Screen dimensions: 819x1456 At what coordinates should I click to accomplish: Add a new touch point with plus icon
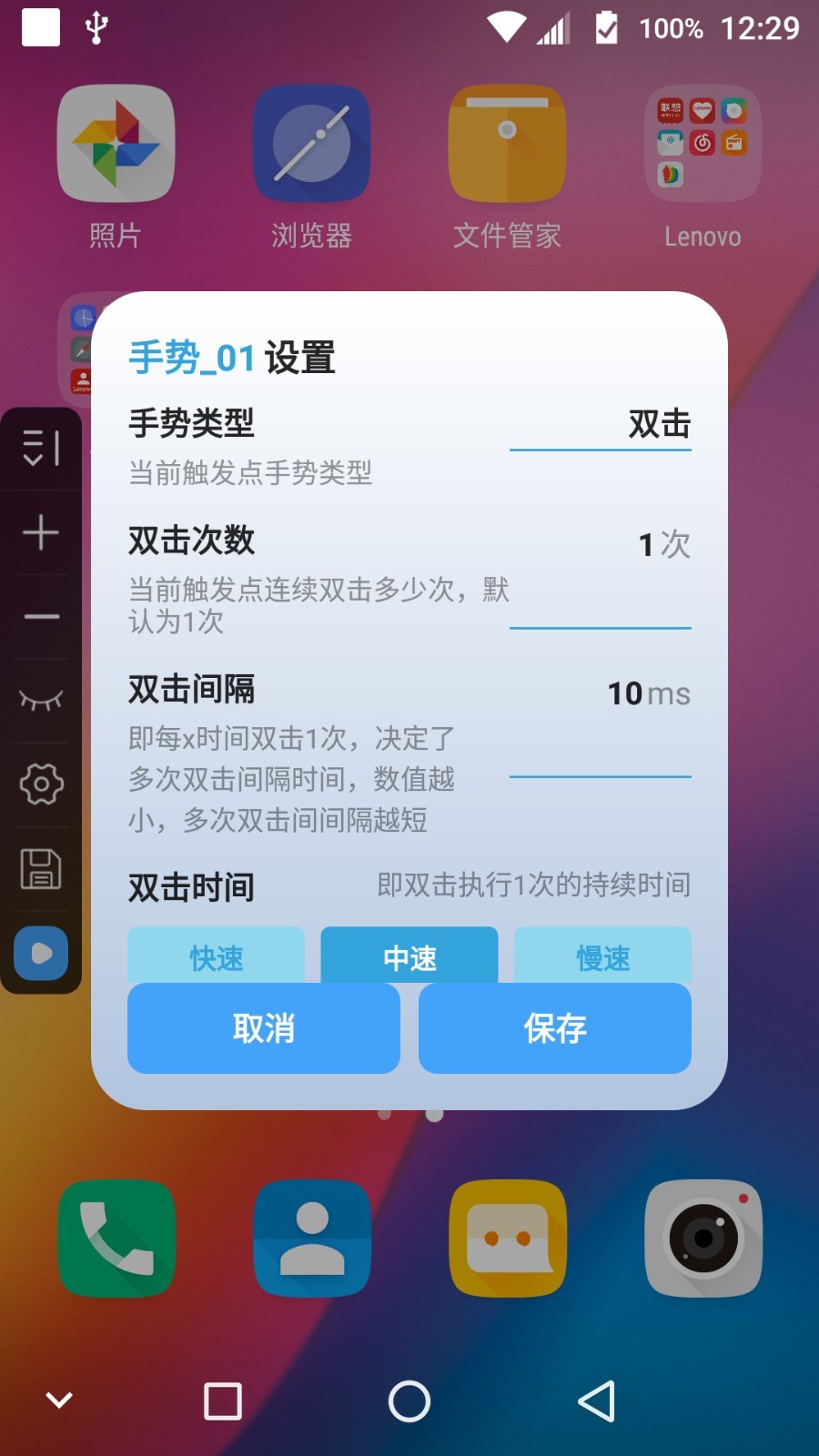click(x=41, y=532)
